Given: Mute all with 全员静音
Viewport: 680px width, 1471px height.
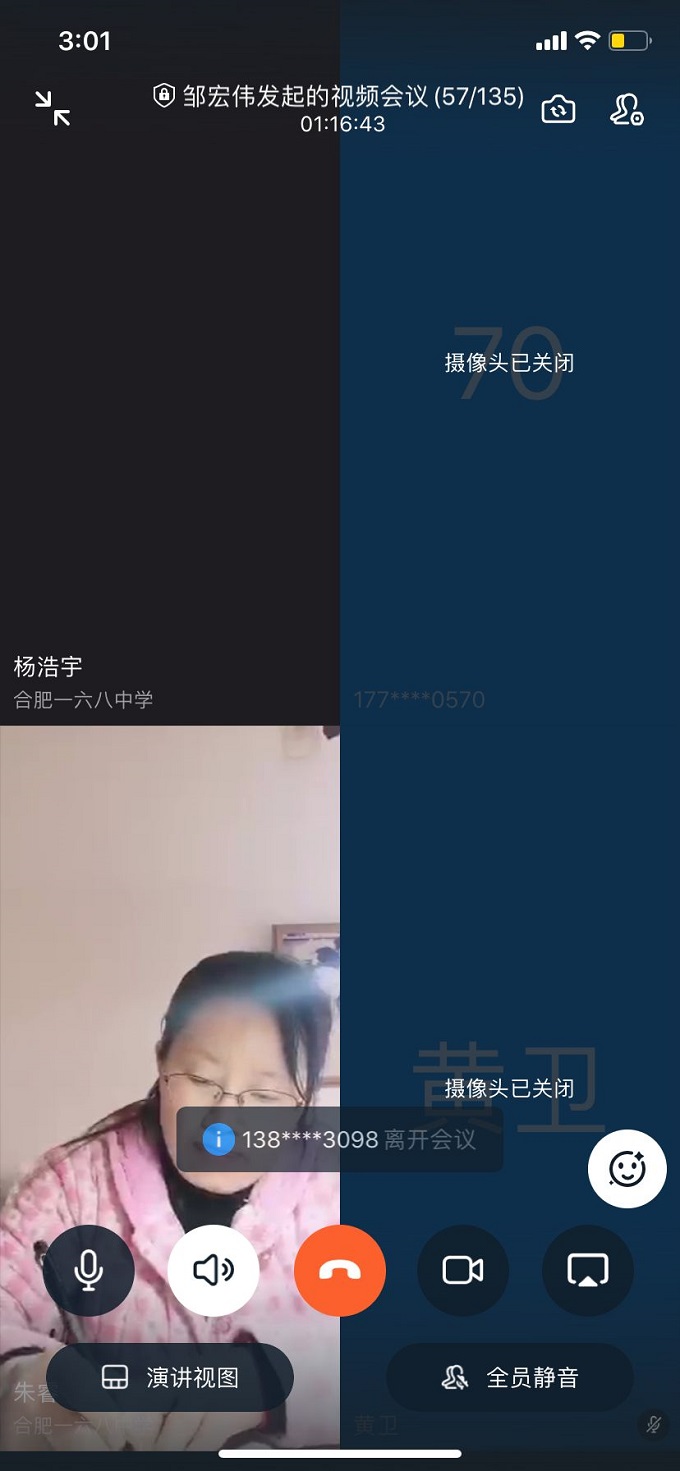Looking at the screenshot, I should pos(510,1377).
